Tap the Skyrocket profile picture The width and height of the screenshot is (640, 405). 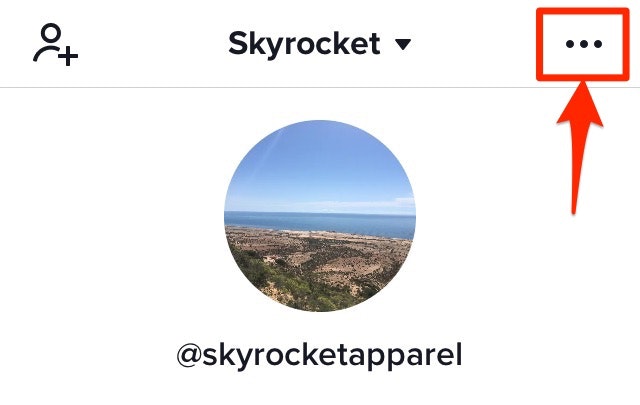(x=320, y=216)
